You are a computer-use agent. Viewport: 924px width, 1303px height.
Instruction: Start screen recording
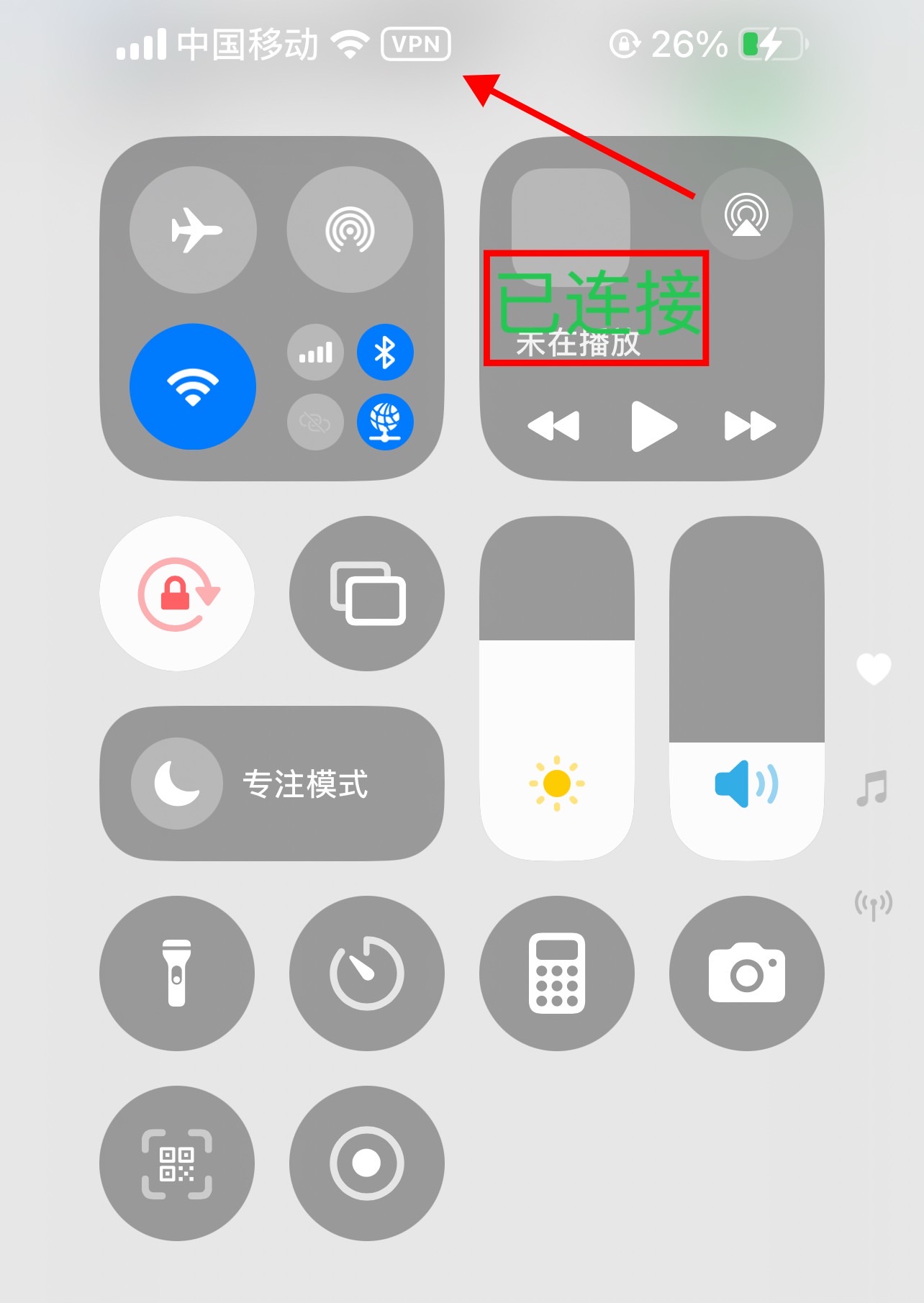point(367,1163)
